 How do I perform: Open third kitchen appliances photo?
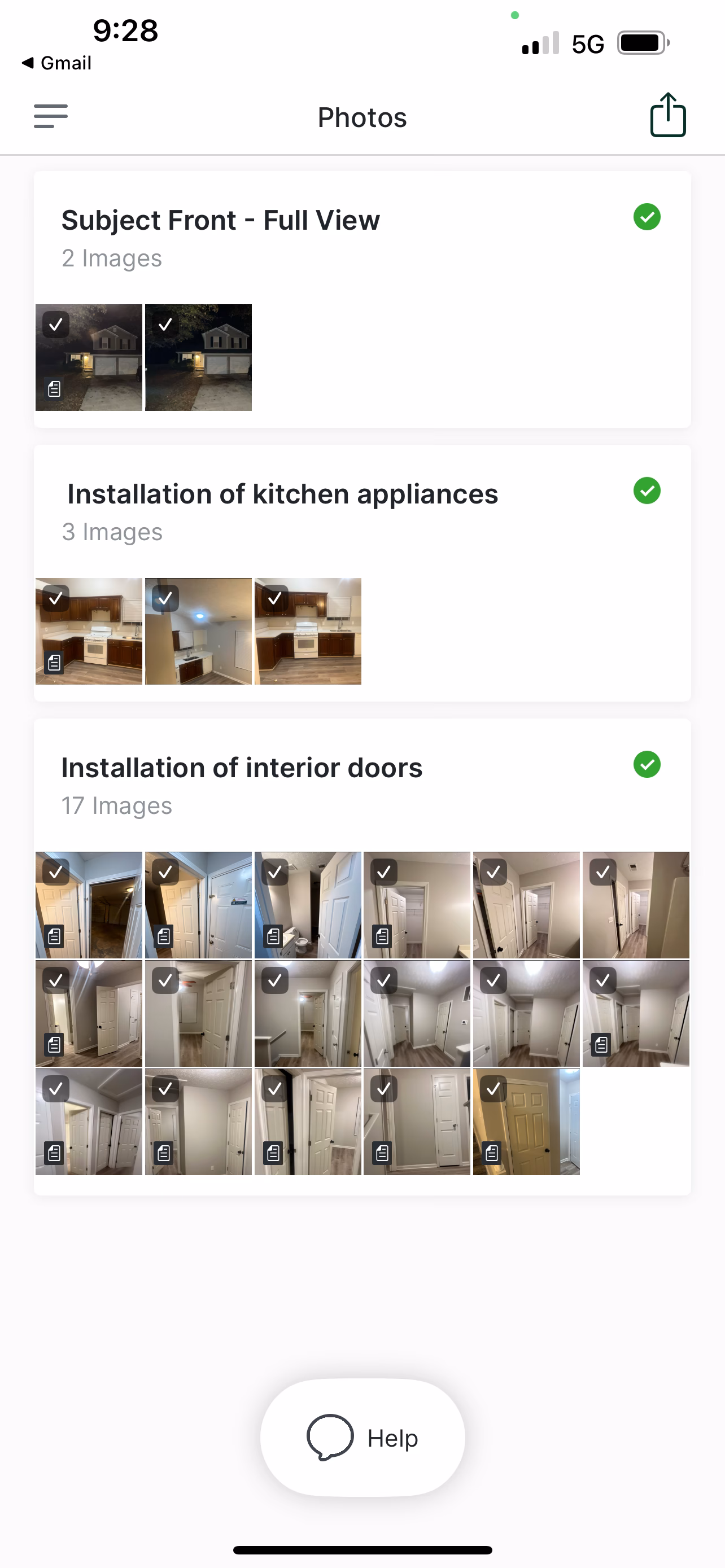point(308,631)
